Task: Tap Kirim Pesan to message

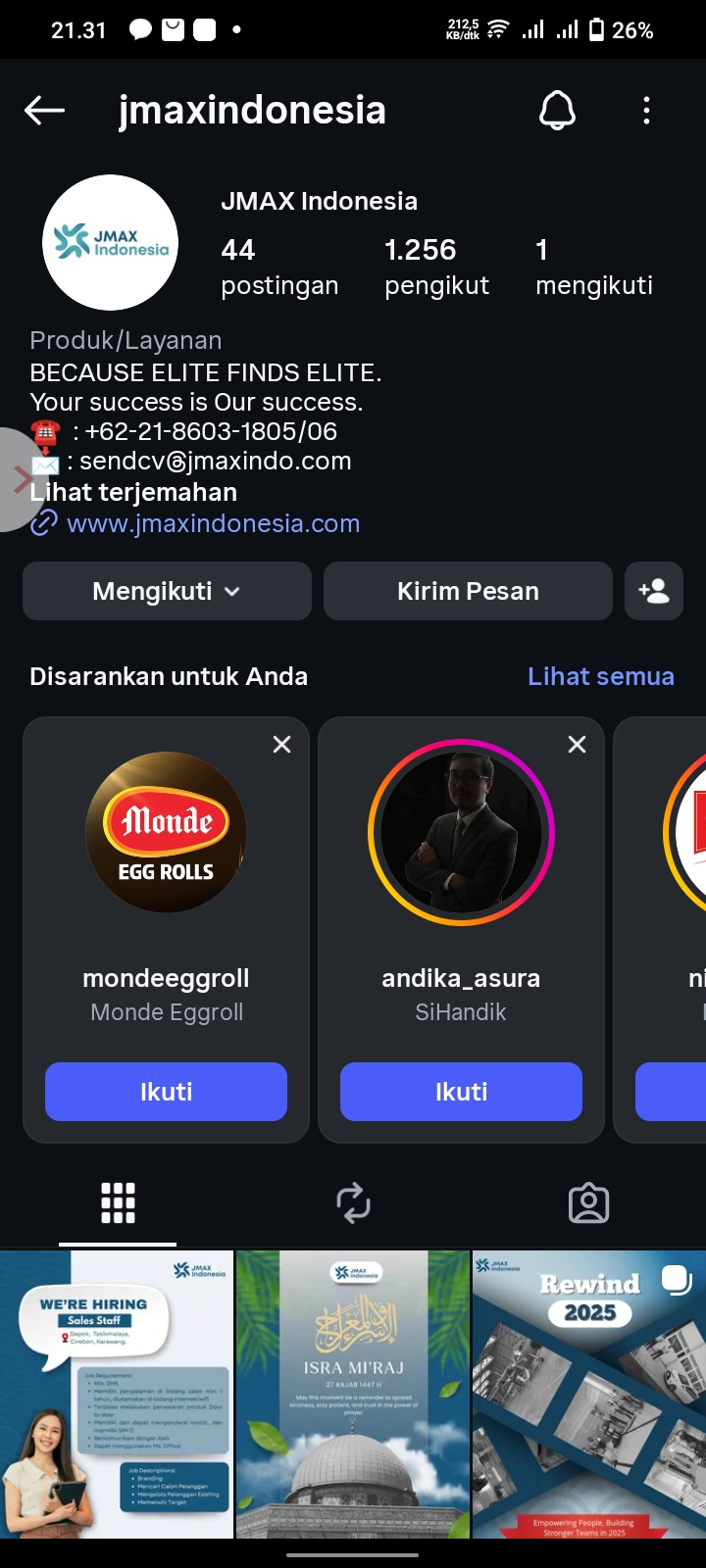Action: [x=468, y=591]
